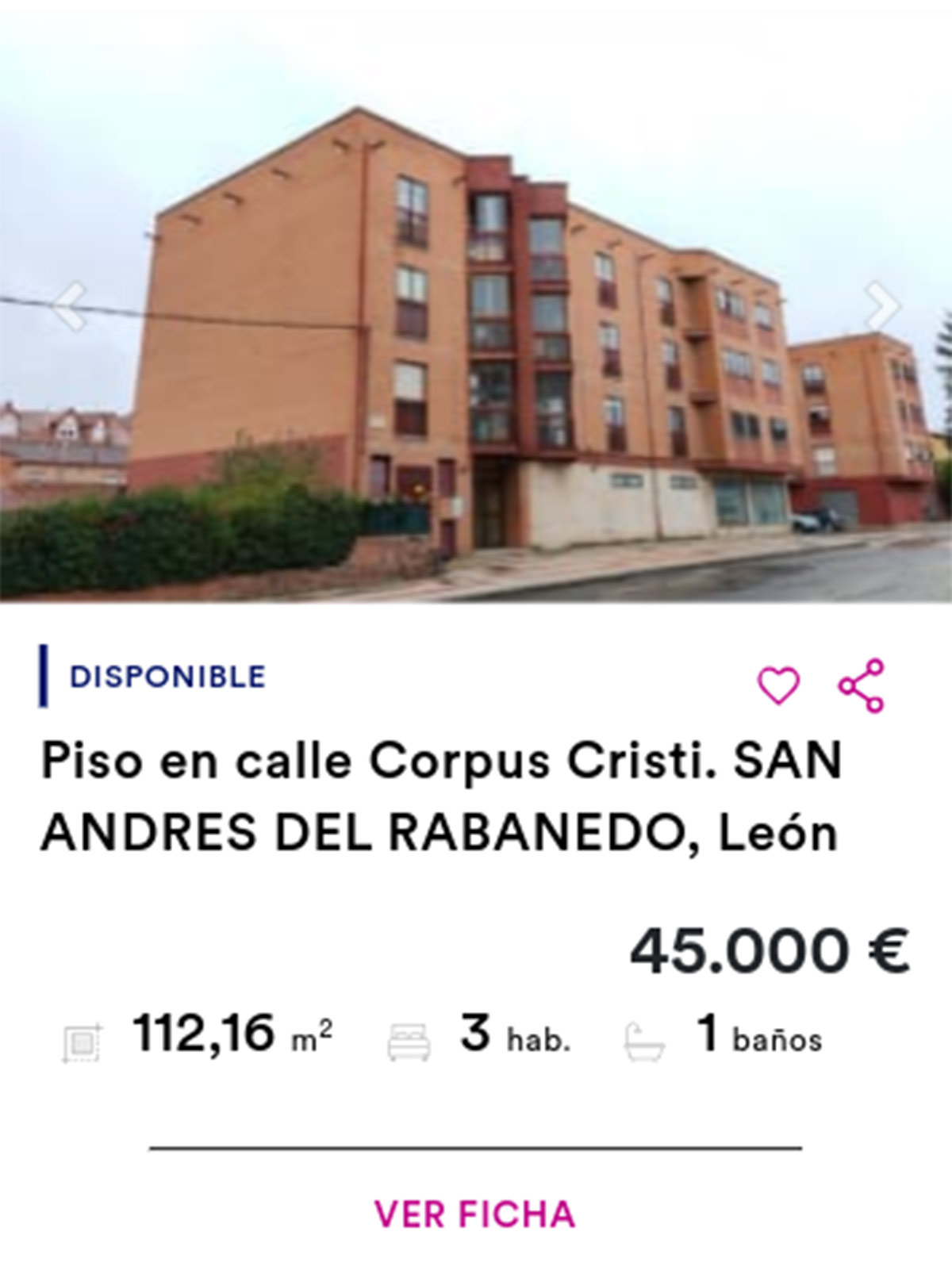Collapse to previous image with left chevron

point(70,304)
